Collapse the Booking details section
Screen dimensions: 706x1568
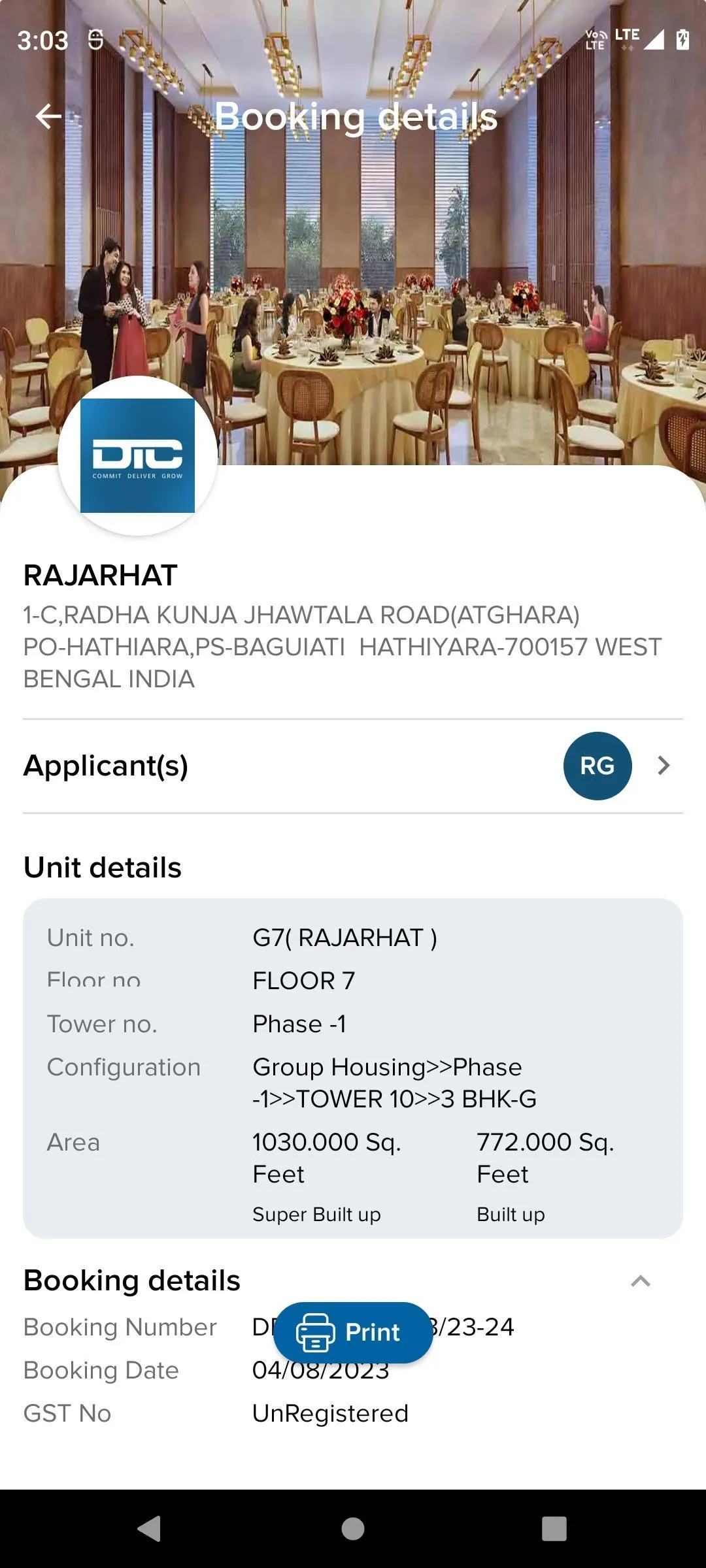click(x=640, y=1281)
